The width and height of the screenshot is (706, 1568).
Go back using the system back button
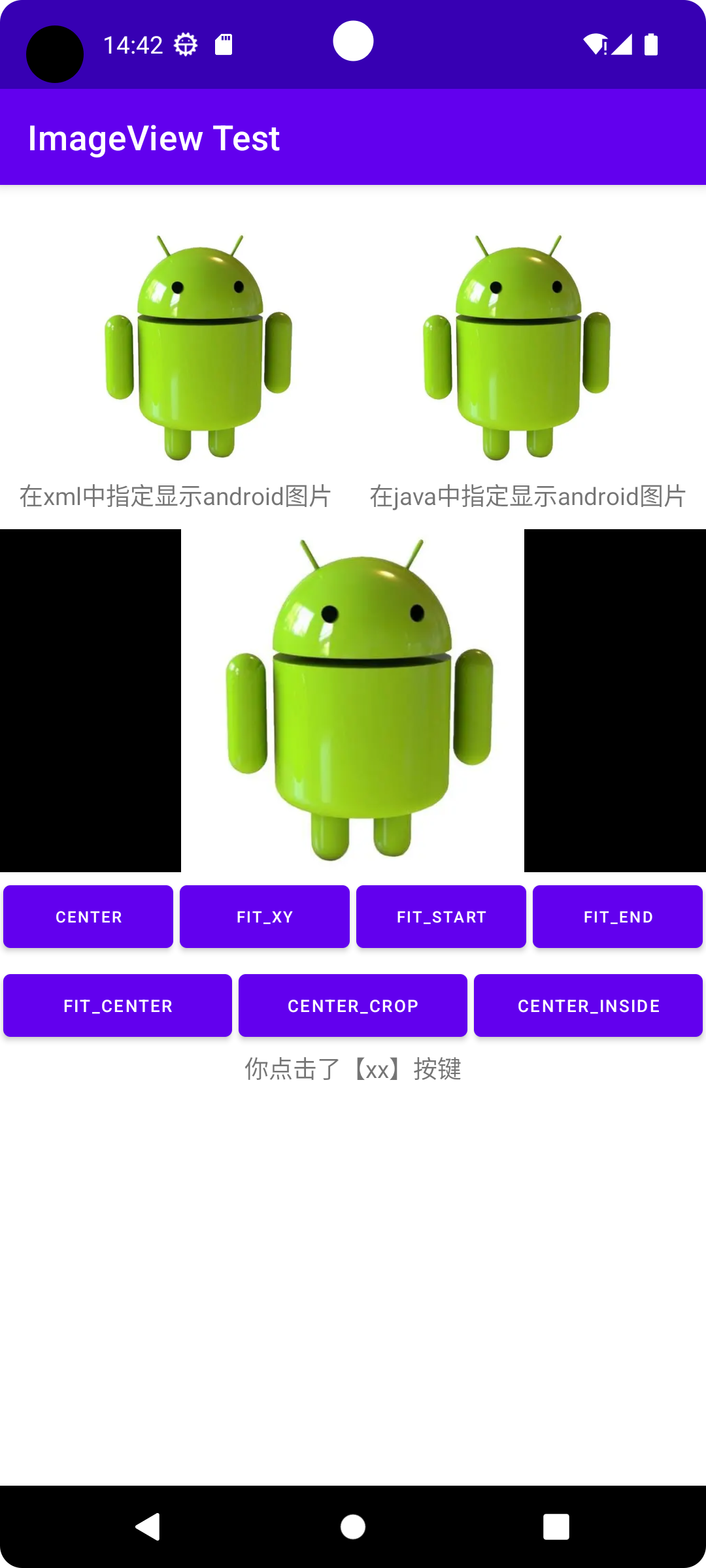[x=148, y=1527]
